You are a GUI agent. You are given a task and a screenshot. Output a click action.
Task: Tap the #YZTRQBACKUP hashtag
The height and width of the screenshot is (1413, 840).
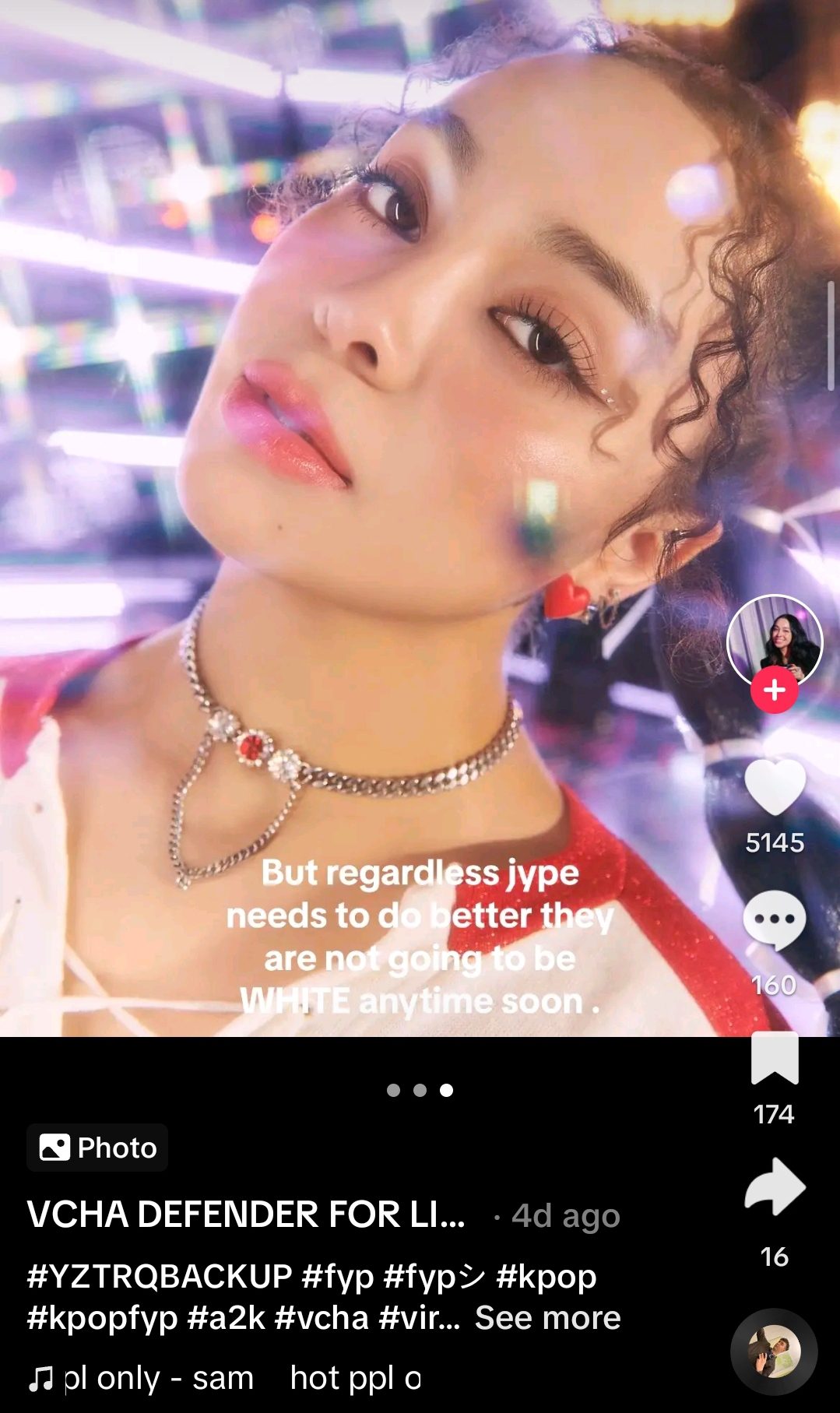[160, 1277]
